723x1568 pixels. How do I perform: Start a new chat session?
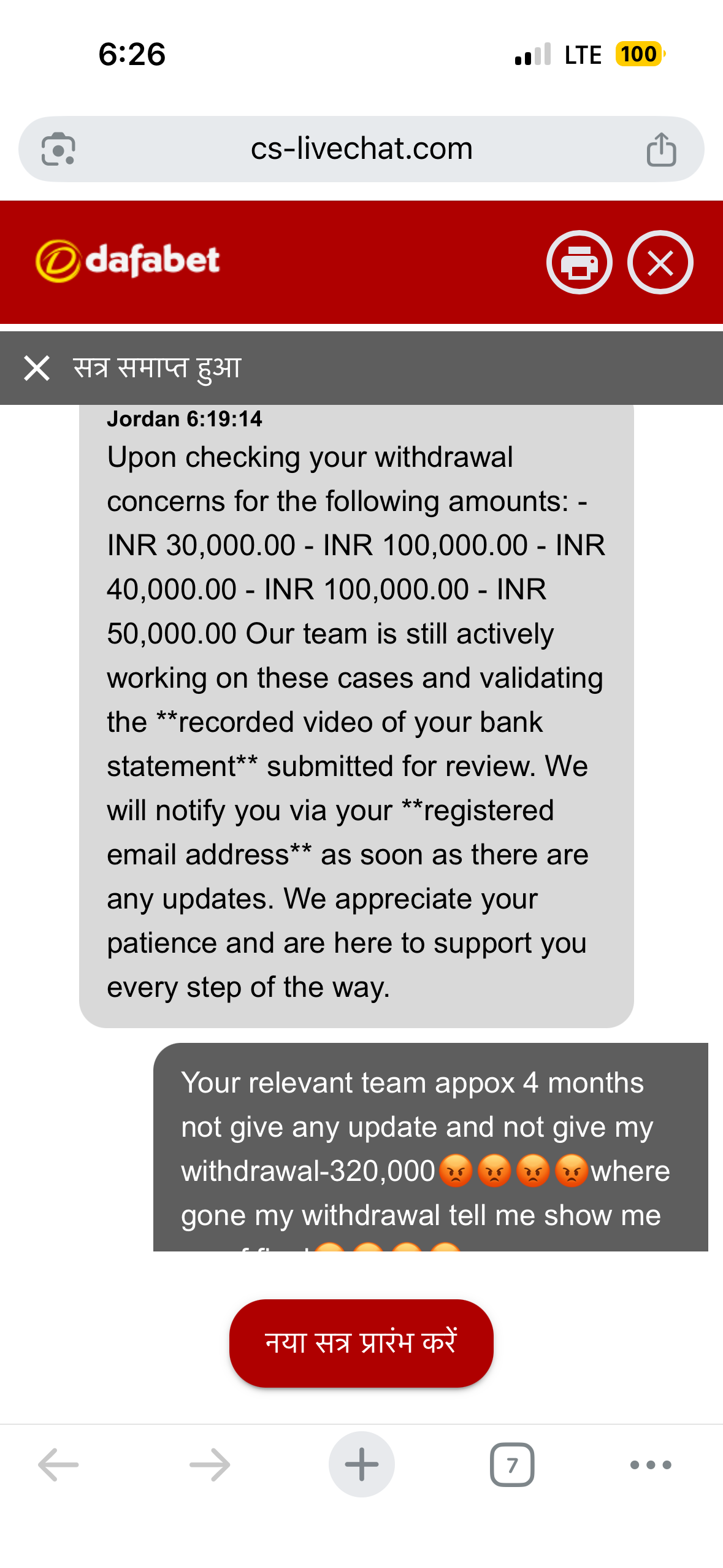361,1343
